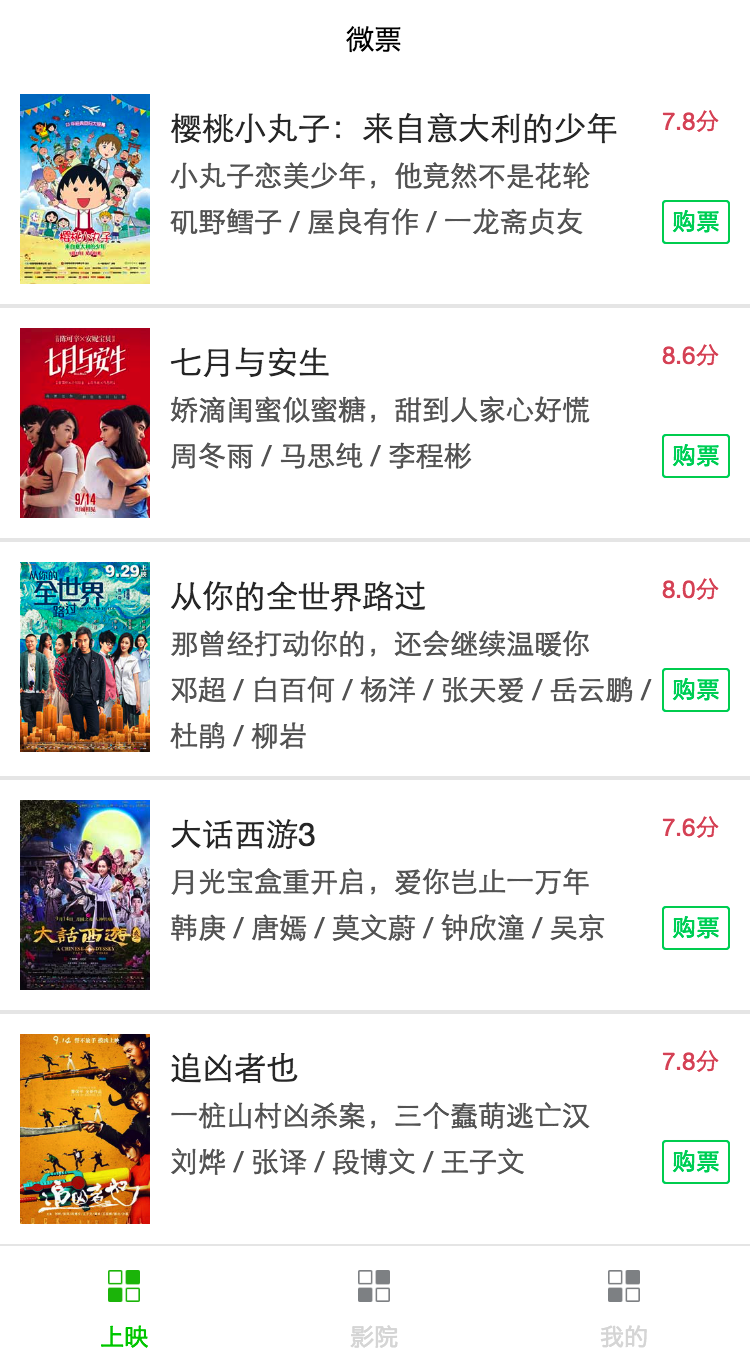Tap the gray grid icon above 我的
This screenshot has width=750, height=1356.
pos(625,1286)
